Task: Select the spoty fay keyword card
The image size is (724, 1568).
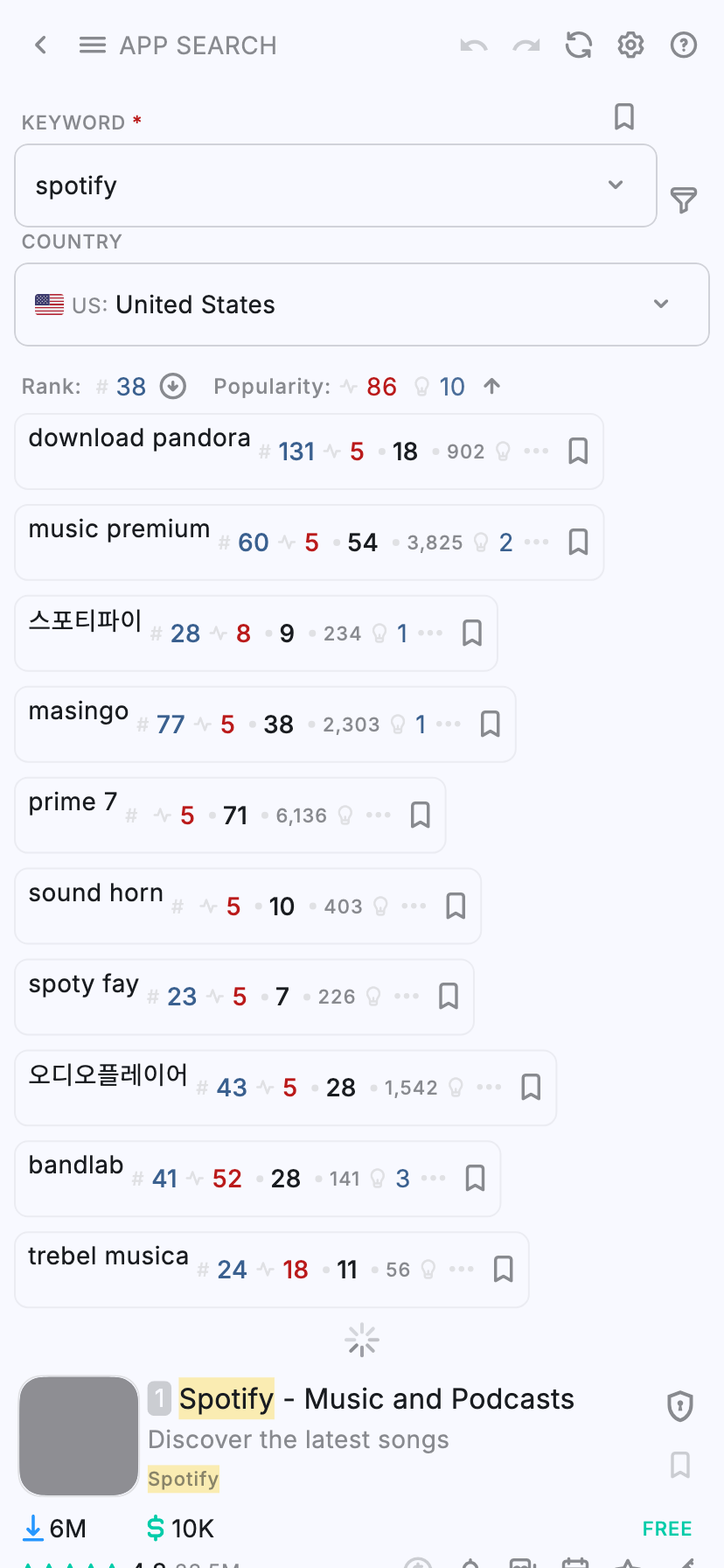Action: click(x=84, y=985)
